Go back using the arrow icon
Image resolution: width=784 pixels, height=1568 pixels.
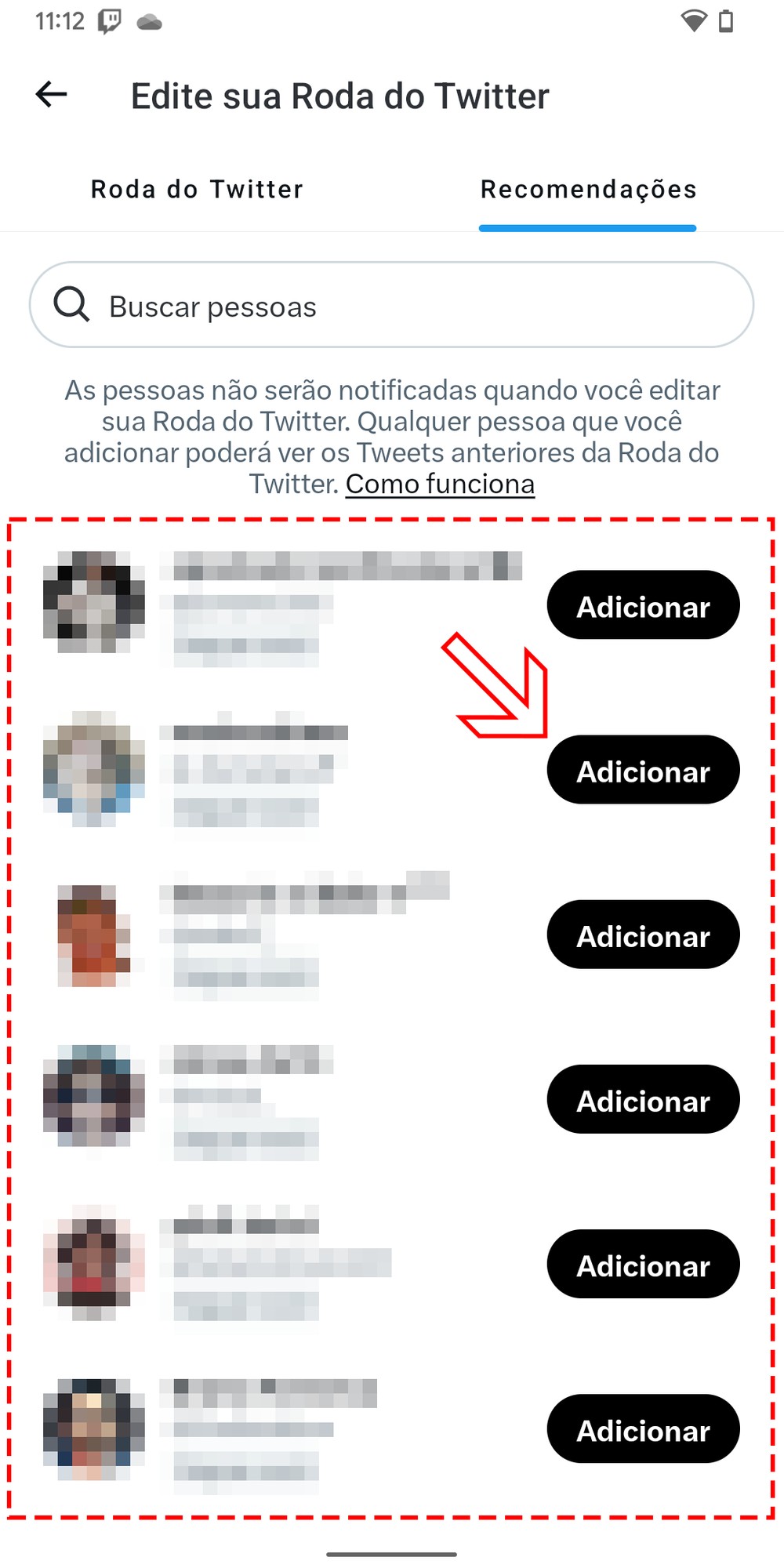point(52,95)
